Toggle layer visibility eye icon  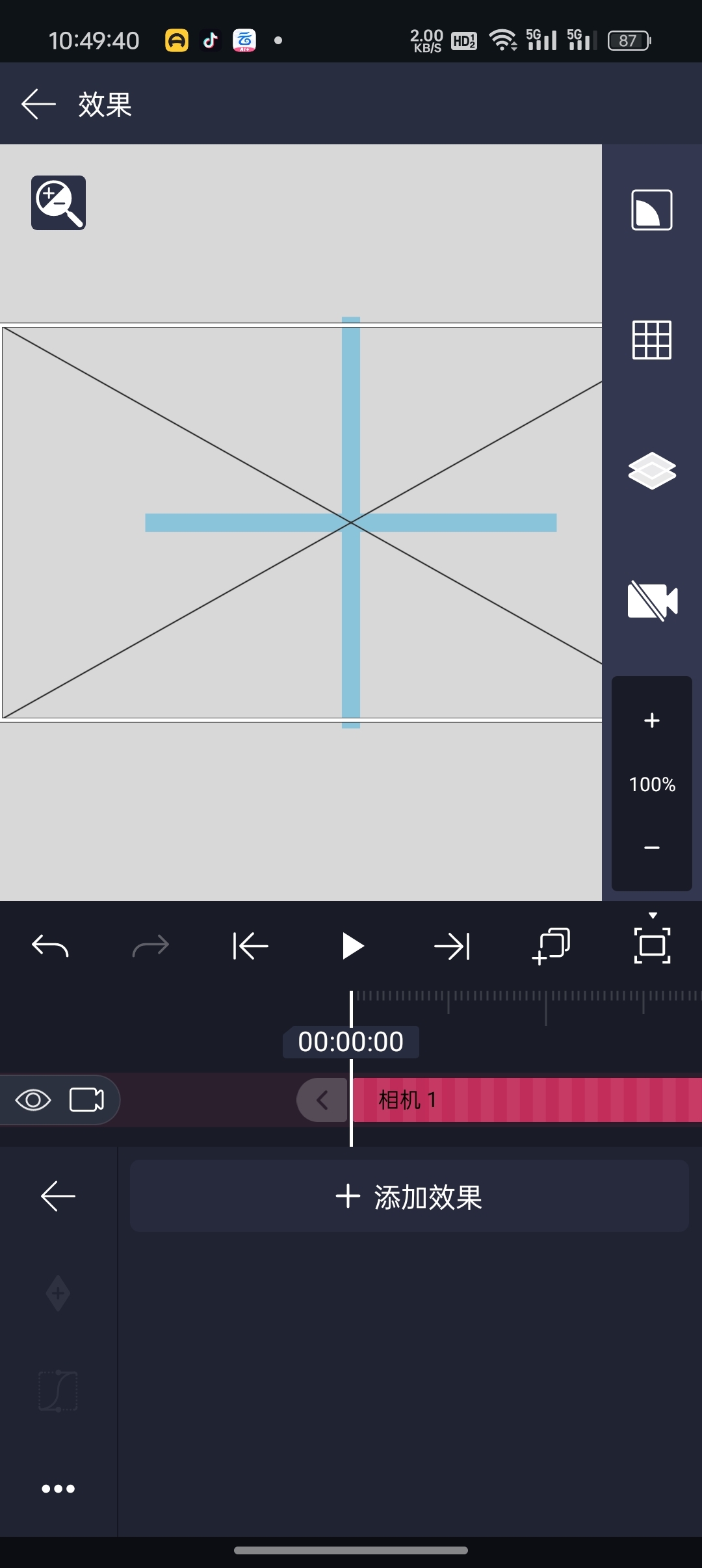pos(33,1100)
